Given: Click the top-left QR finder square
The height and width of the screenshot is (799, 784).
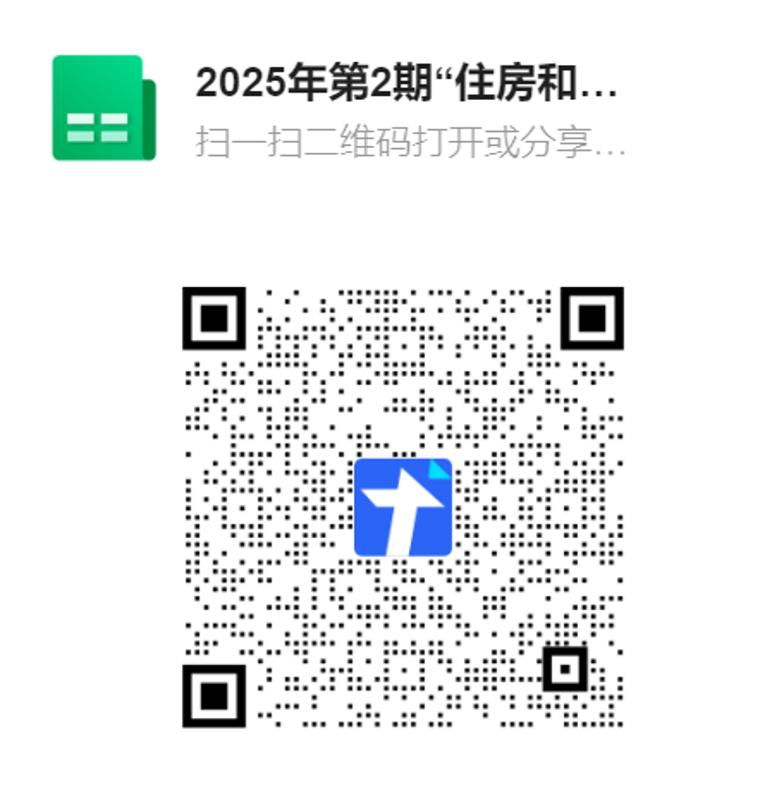Looking at the screenshot, I should point(216,318).
